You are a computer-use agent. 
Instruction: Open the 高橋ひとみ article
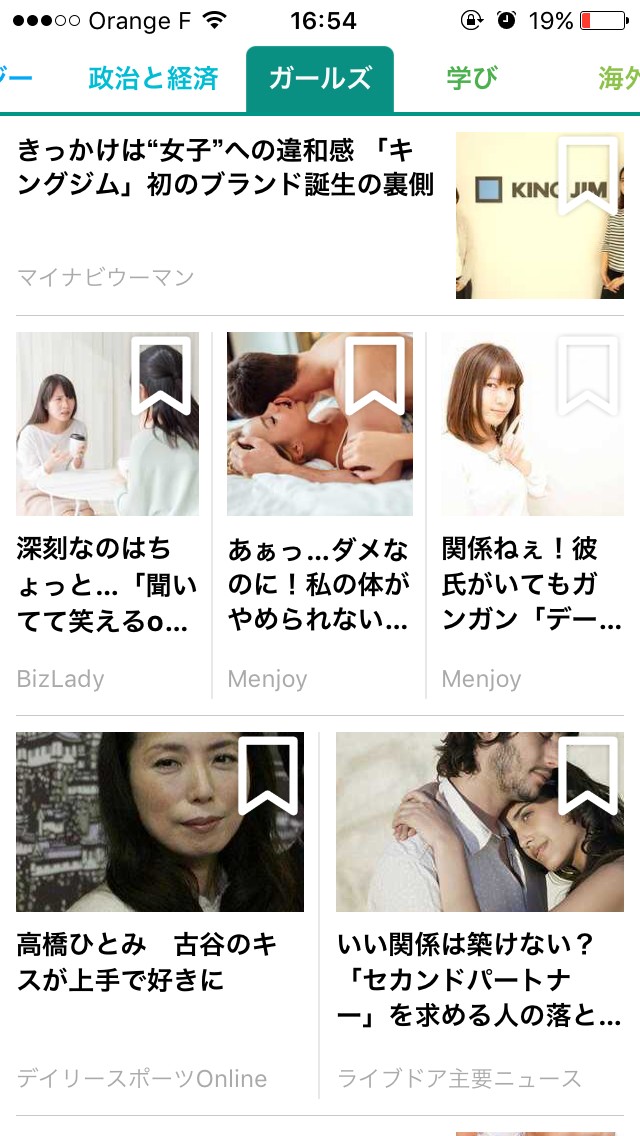tap(147, 961)
